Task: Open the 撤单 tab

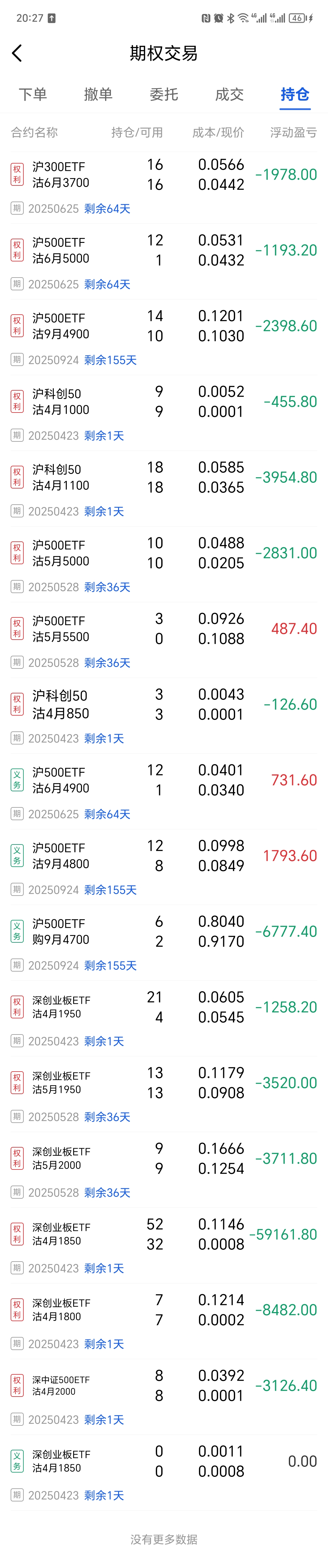Action: [98, 94]
